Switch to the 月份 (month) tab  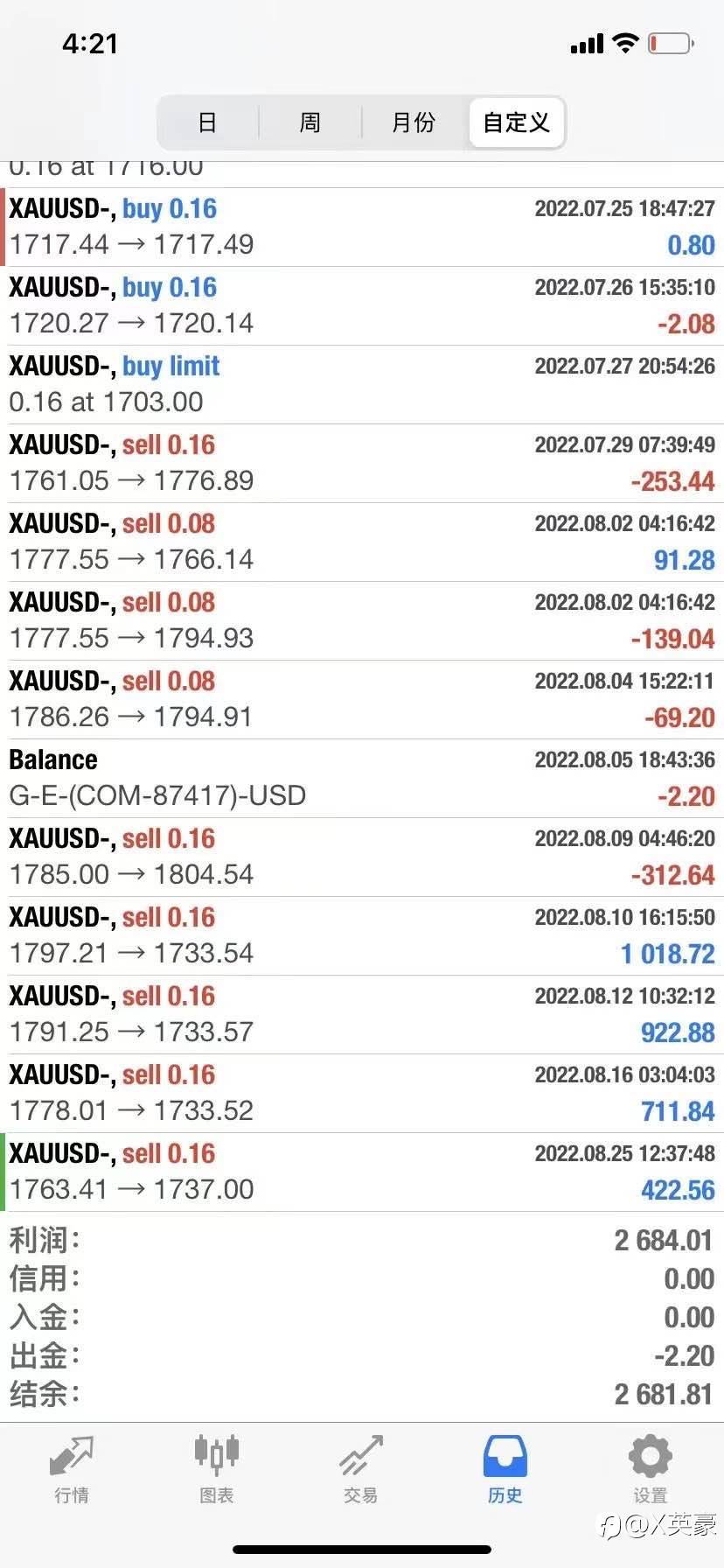click(x=414, y=122)
